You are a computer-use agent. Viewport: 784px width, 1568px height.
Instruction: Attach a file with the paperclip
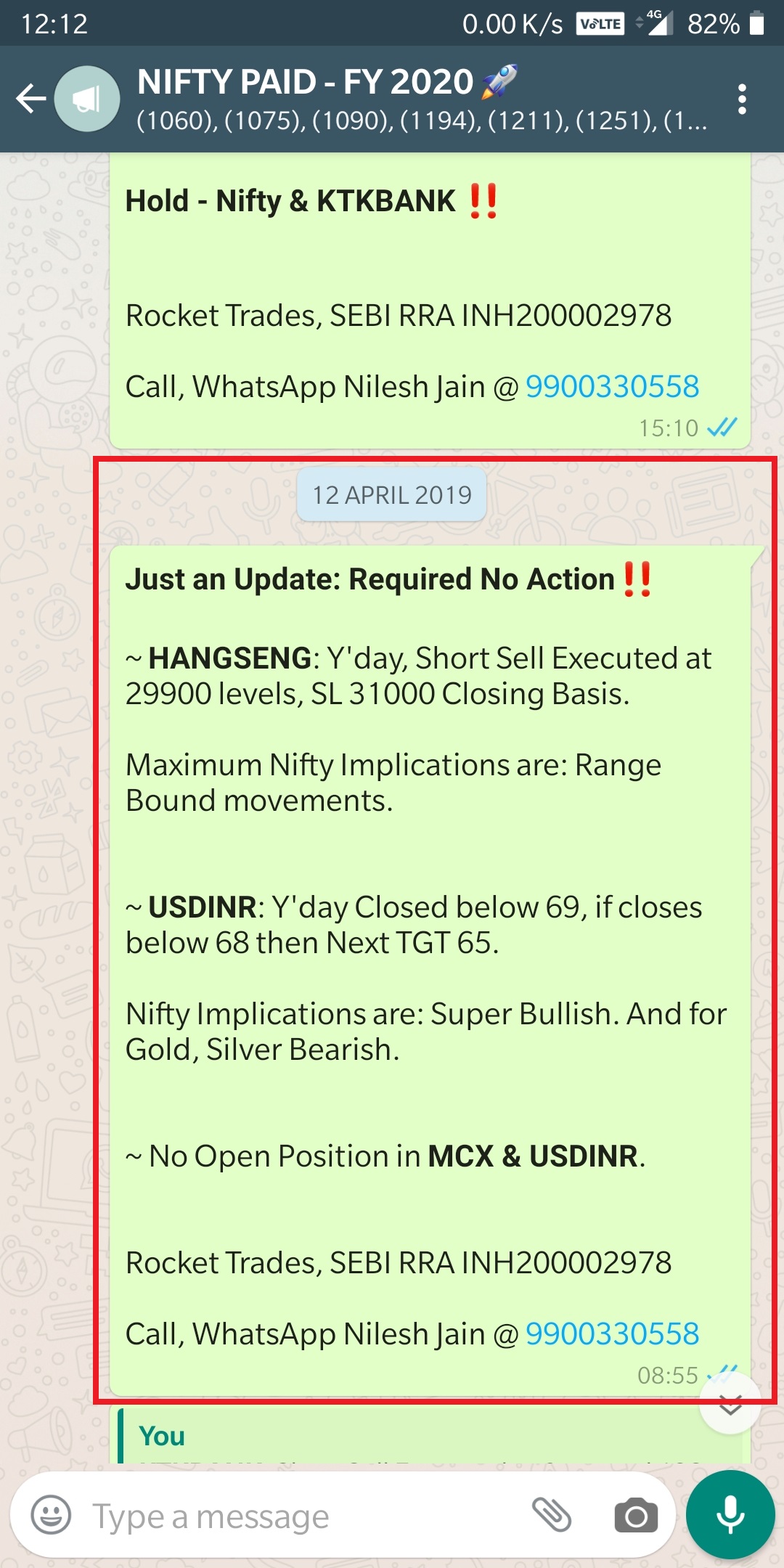552,1515
